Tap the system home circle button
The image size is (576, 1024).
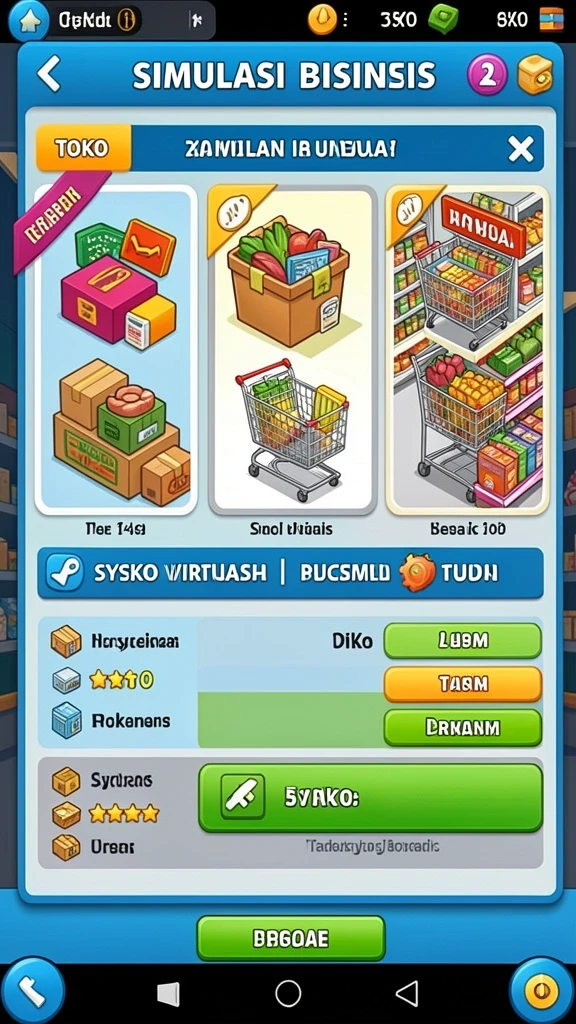pyautogui.click(x=288, y=994)
